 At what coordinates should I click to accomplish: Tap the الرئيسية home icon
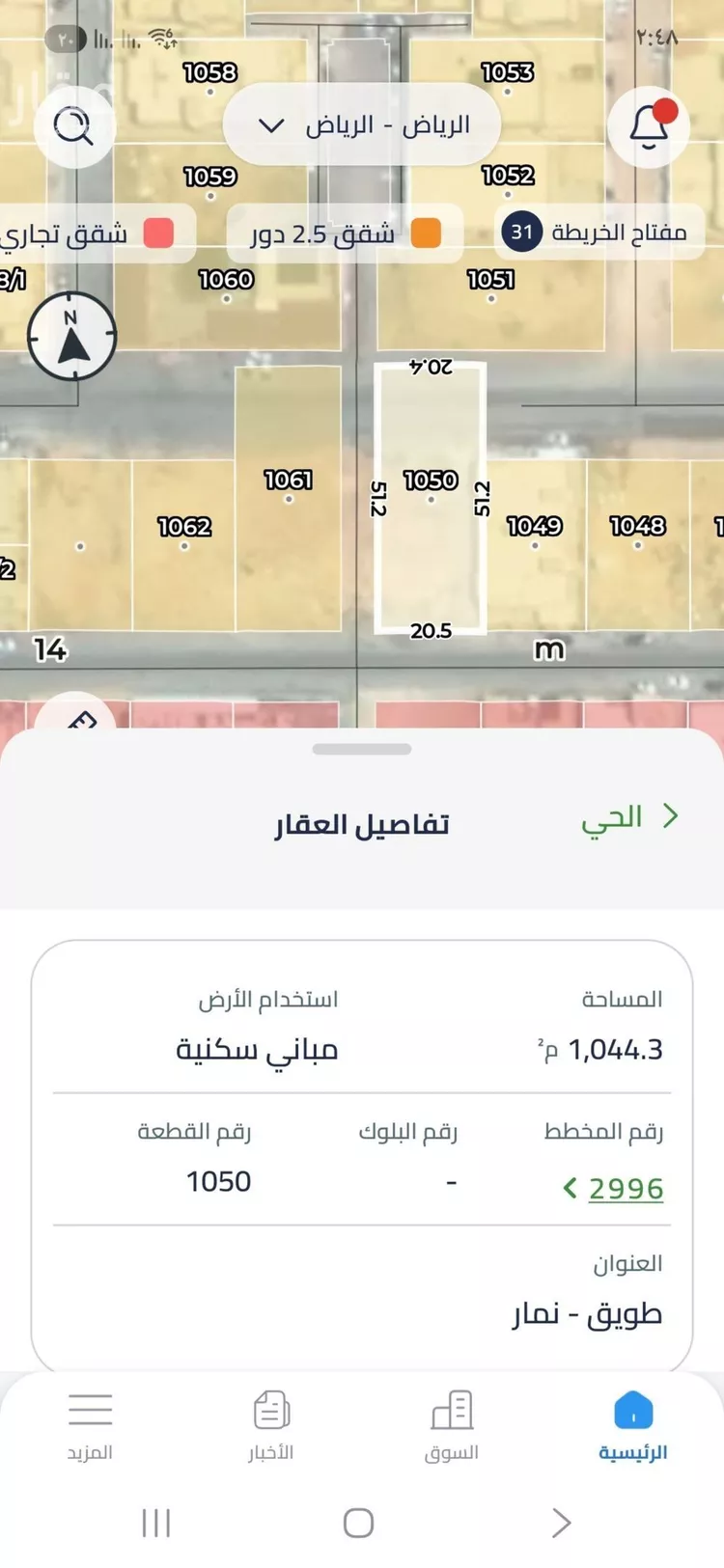tap(632, 1410)
